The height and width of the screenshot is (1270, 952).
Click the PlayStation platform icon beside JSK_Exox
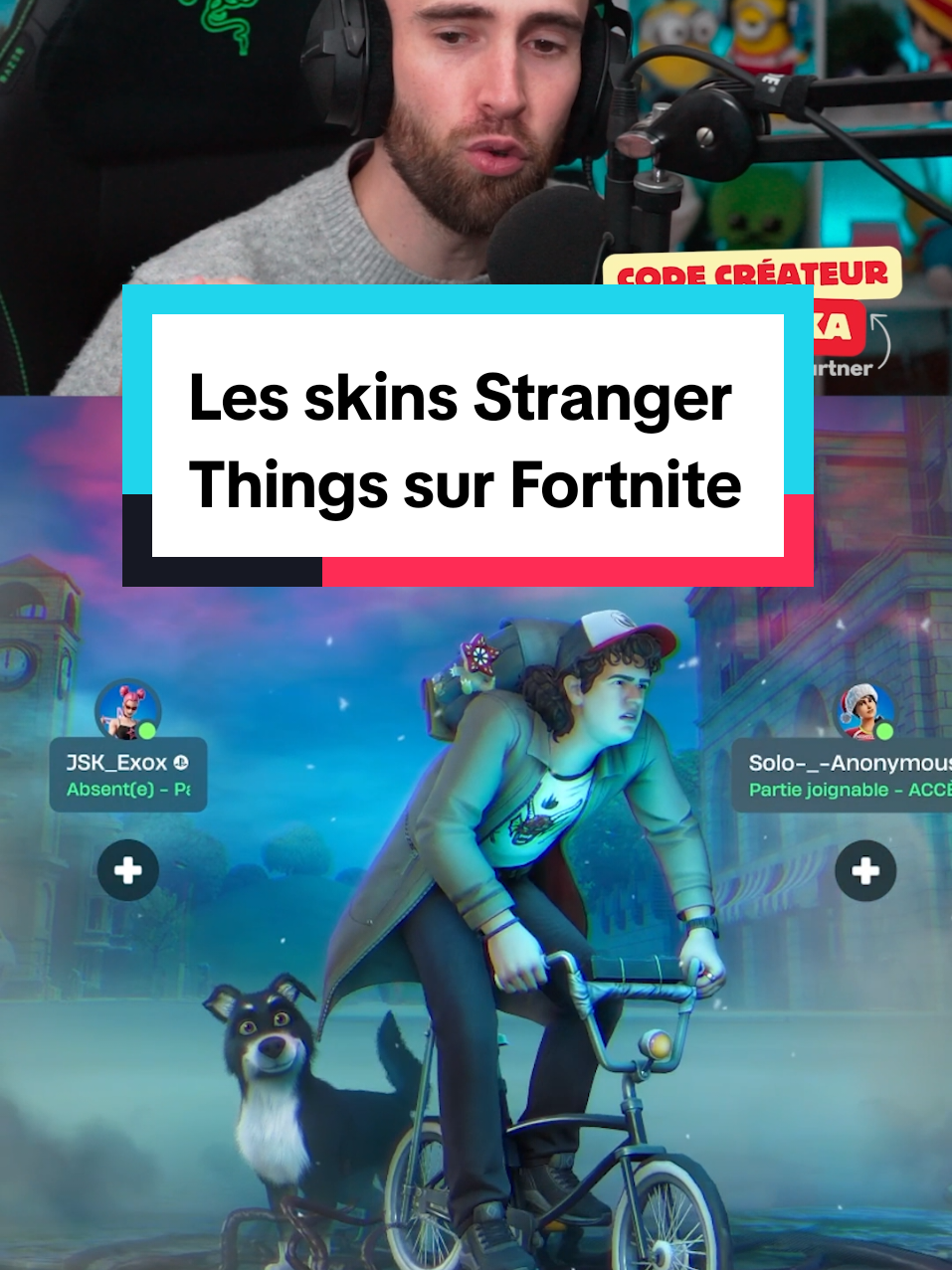click(x=182, y=762)
